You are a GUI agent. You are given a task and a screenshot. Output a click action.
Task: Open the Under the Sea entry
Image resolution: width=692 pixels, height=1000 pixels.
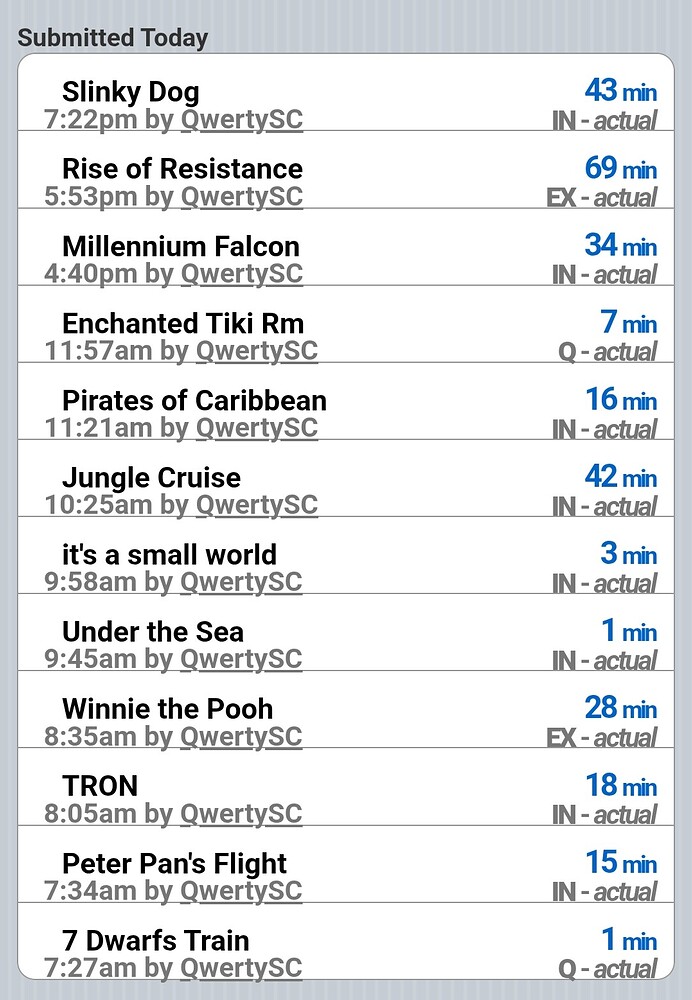pos(153,631)
